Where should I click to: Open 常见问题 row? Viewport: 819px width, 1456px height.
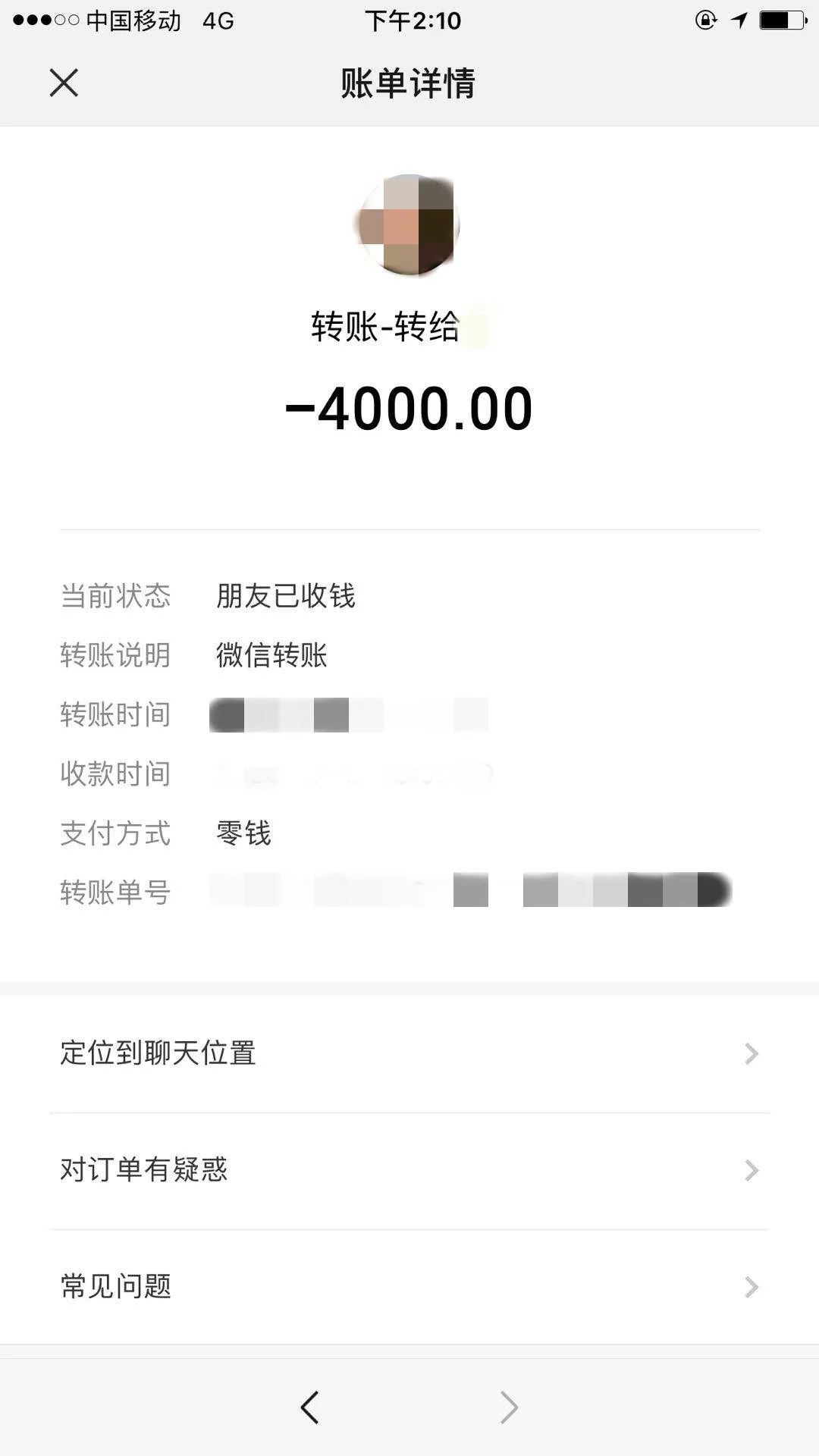[409, 1287]
